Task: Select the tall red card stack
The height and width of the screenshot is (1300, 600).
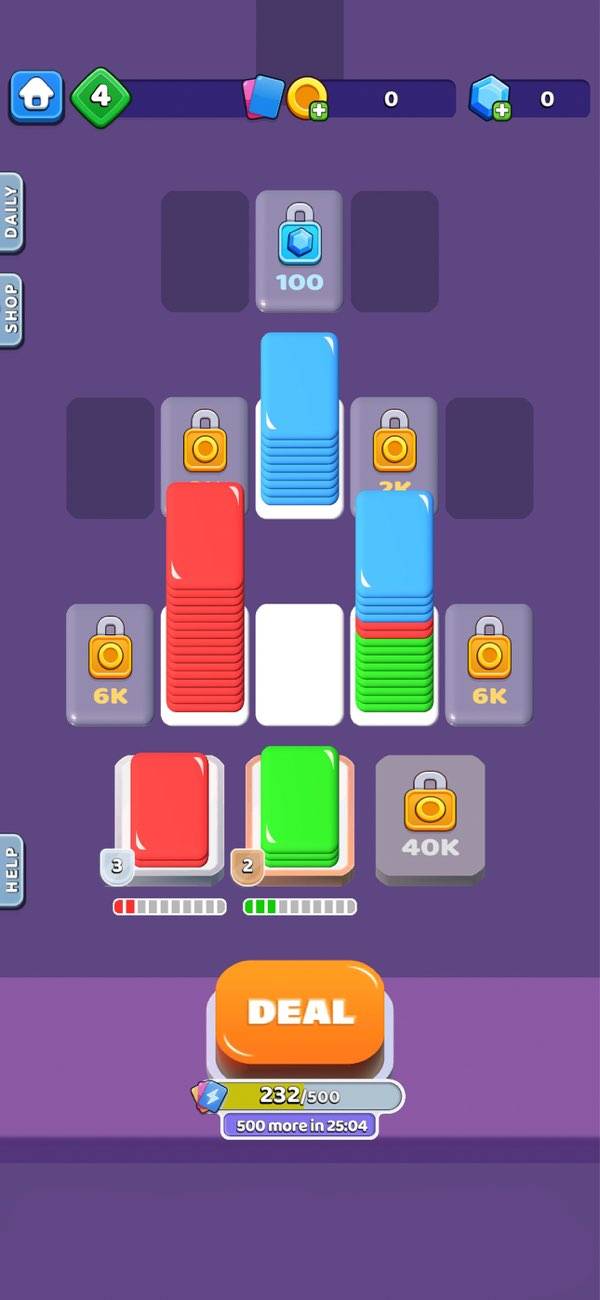Action: 205,600
